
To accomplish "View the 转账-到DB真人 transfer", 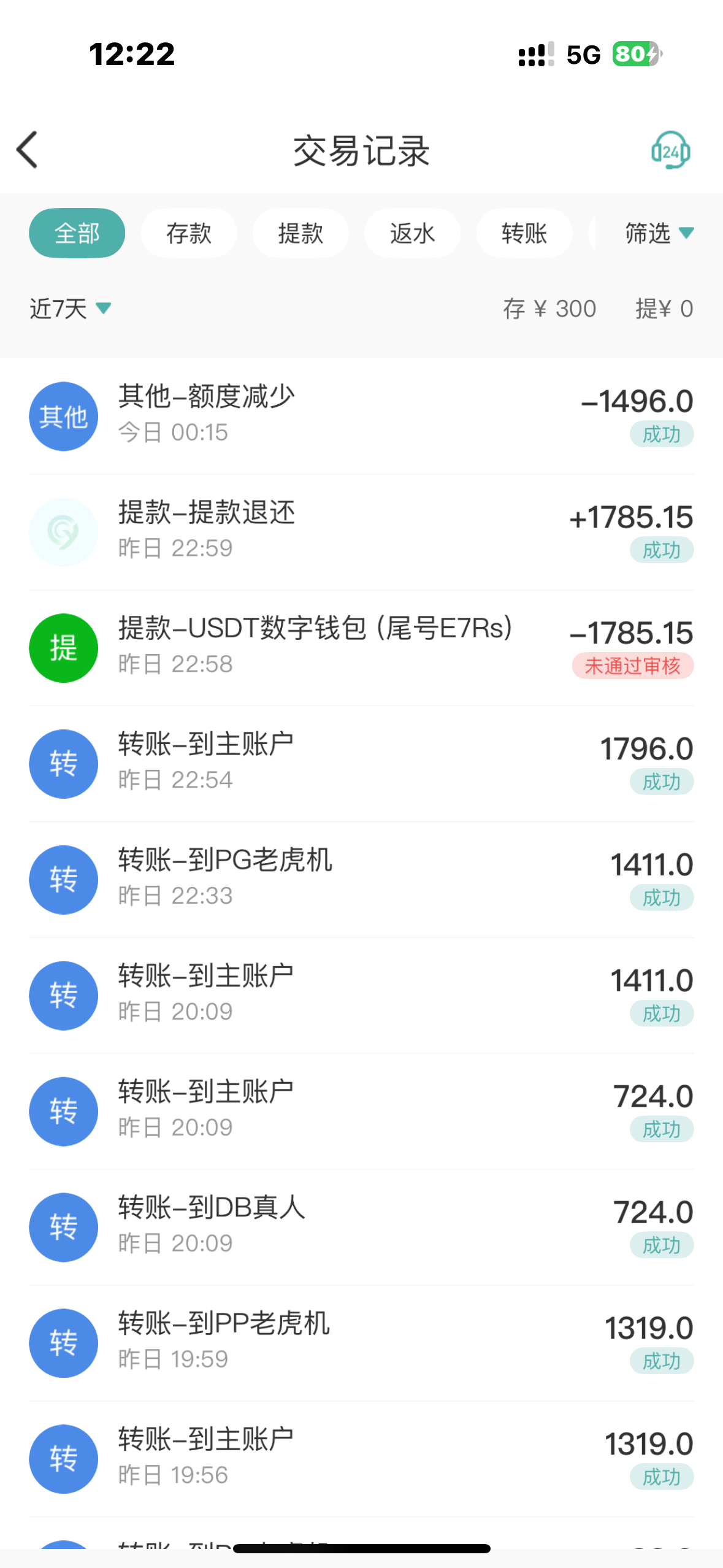I will (361, 1227).
